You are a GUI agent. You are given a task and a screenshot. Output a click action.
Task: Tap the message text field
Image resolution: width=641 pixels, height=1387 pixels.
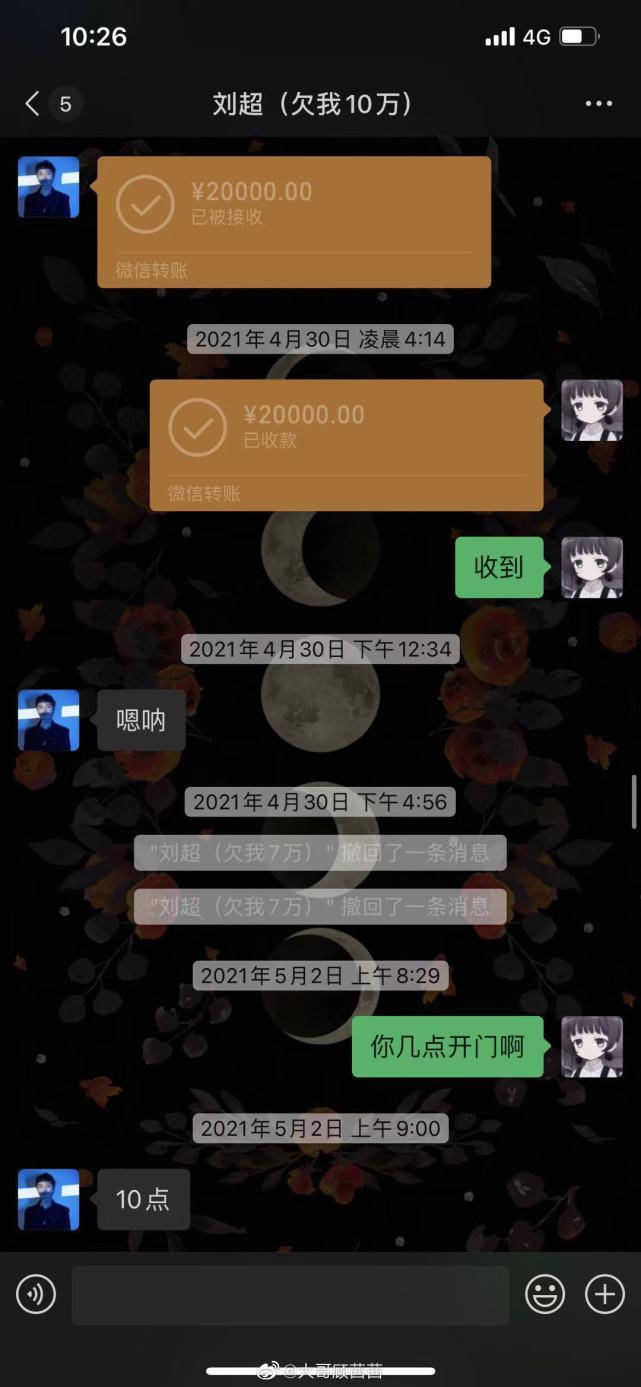point(290,1295)
